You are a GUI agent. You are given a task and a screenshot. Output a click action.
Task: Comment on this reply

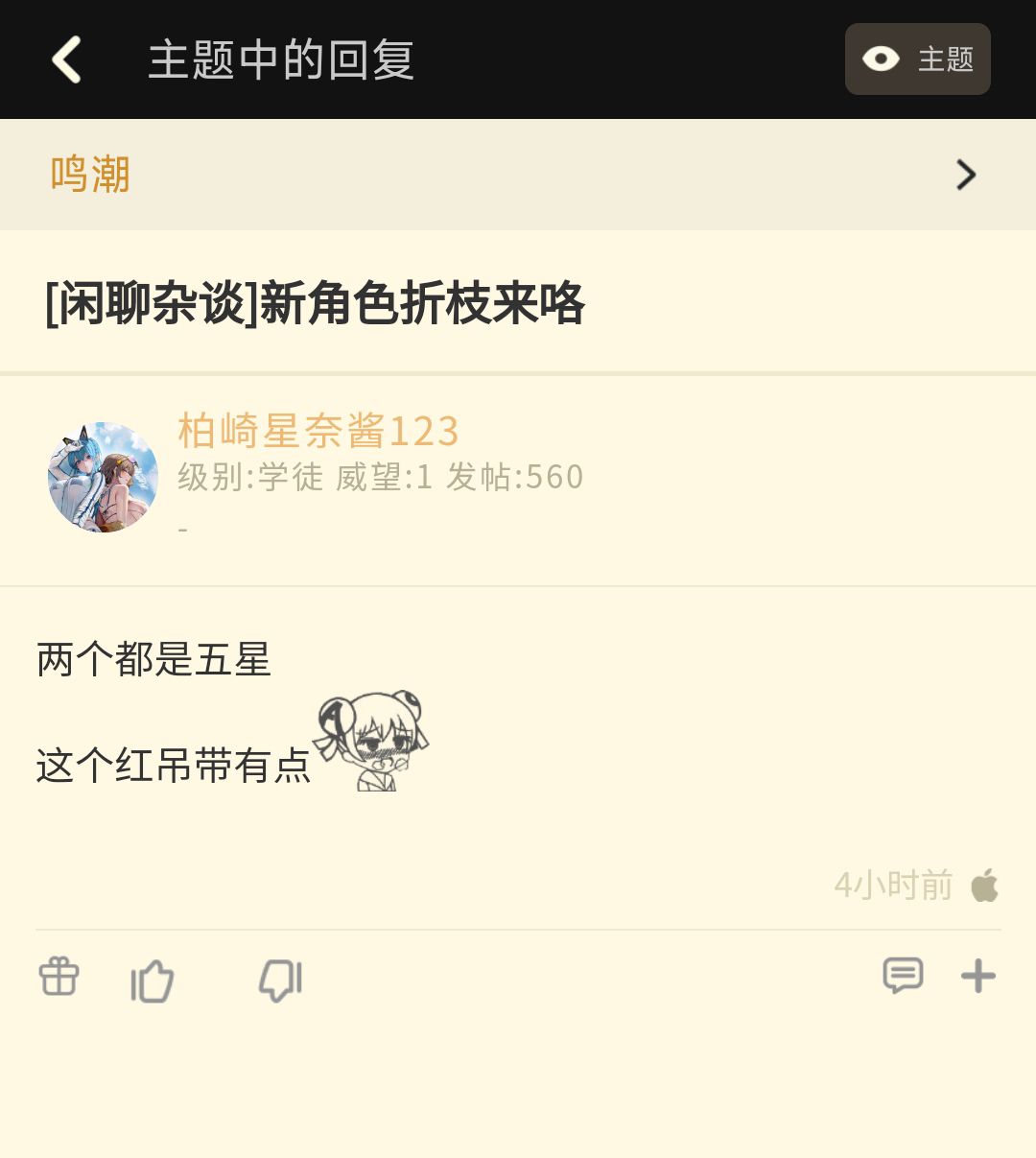902,976
